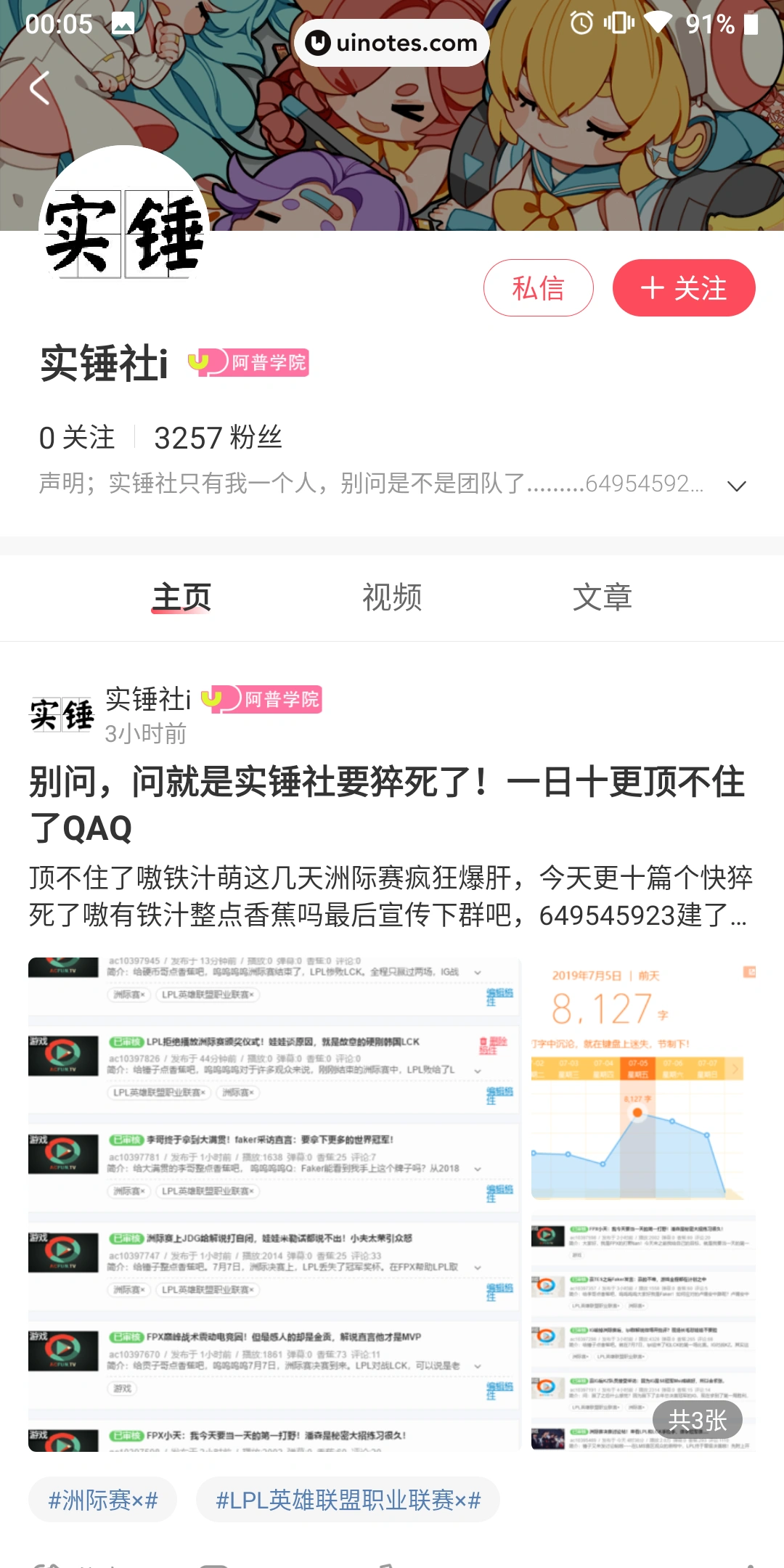The height and width of the screenshot is (1568, 784).
Task: Open the large screenshot image in the post
Action: [274, 1204]
